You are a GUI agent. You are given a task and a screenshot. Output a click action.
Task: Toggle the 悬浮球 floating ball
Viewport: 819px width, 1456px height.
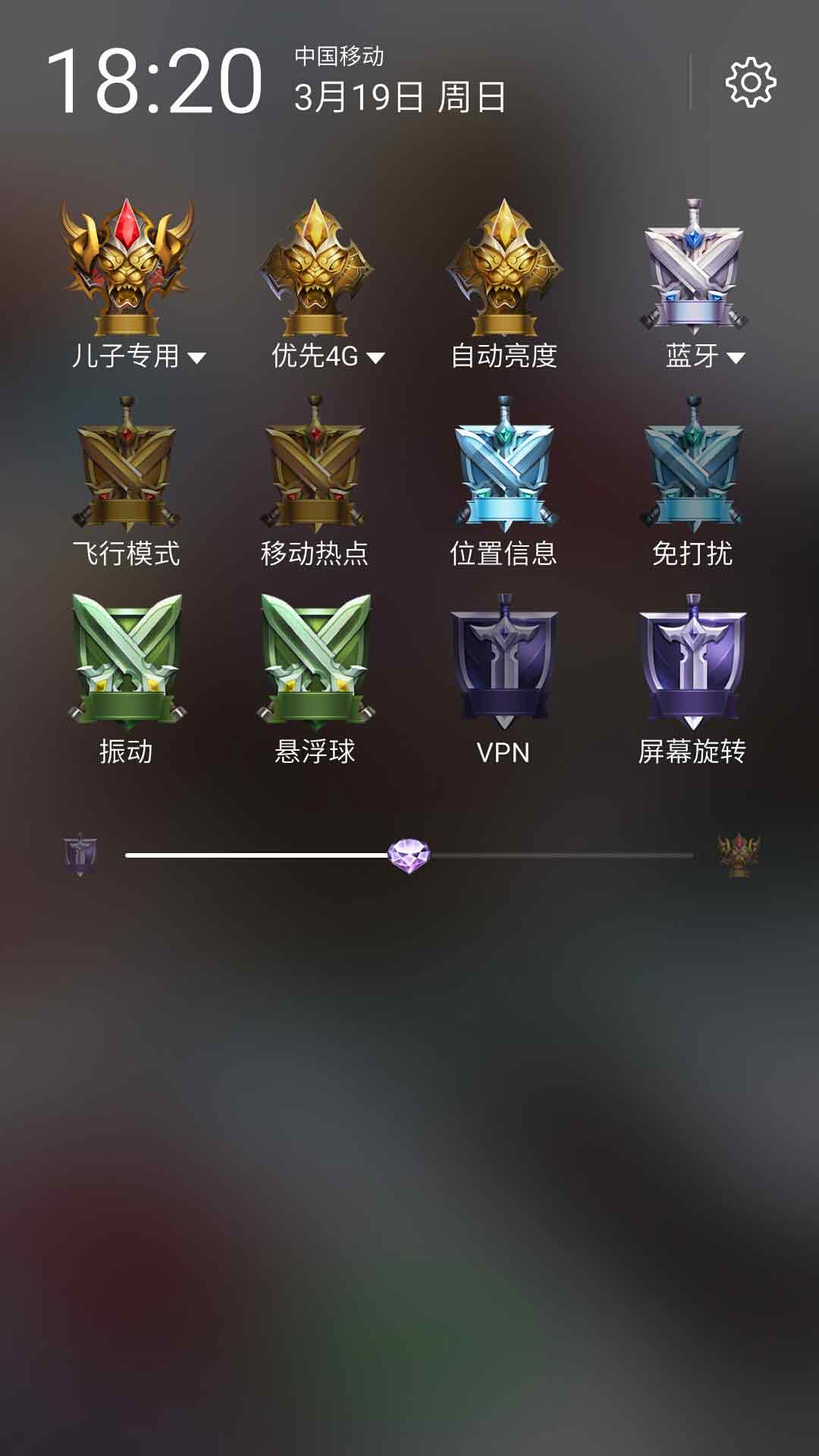315,661
